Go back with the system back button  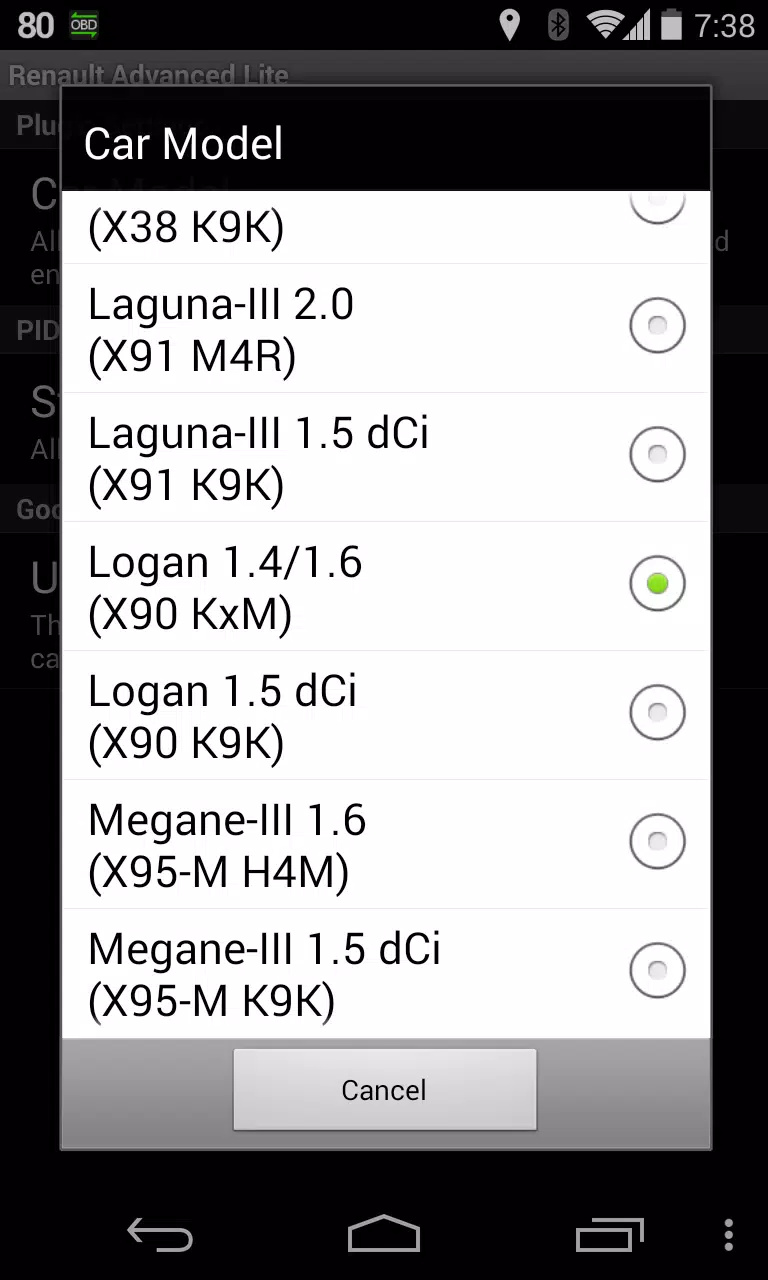(160, 1235)
